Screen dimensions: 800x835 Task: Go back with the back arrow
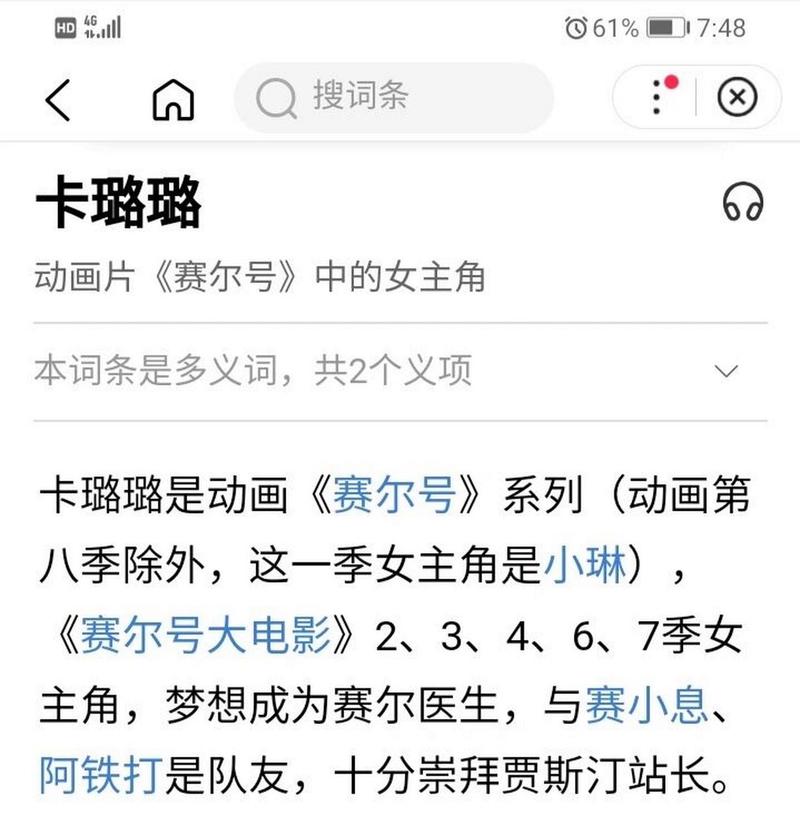coord(57,97)
